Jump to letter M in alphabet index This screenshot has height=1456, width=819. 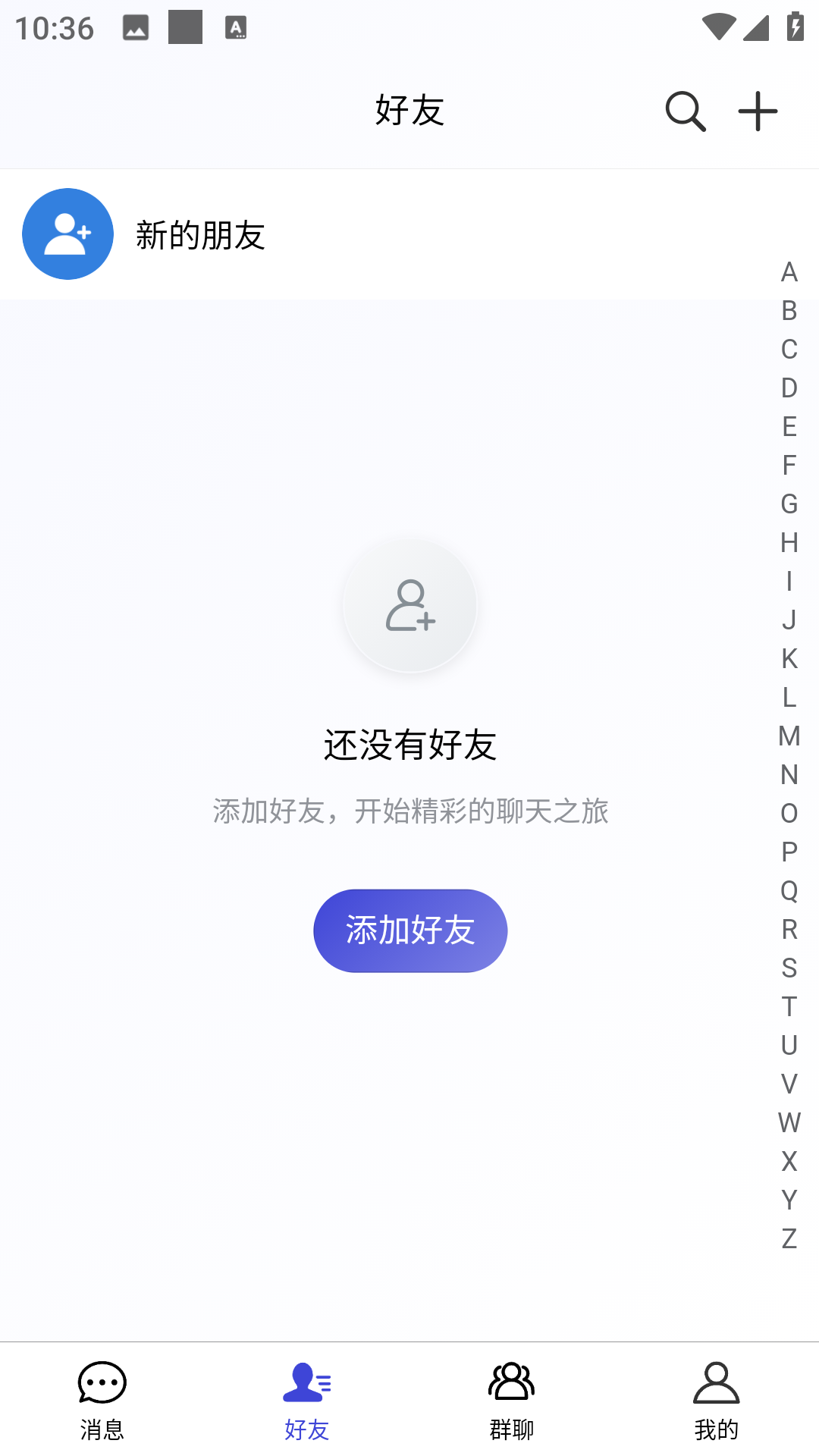coord(788,735)
